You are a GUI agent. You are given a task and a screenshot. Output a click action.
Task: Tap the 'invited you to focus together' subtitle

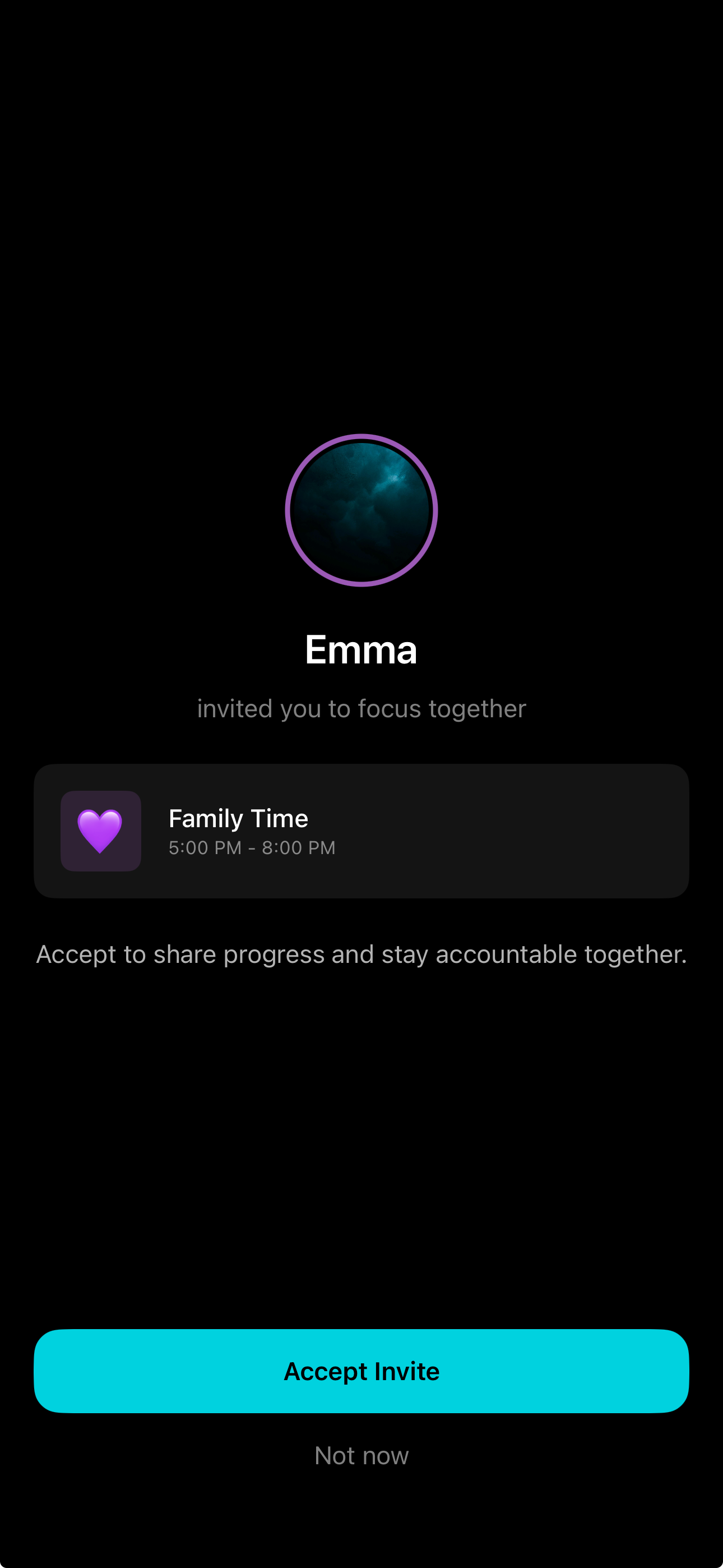click(x=361, y=708)
